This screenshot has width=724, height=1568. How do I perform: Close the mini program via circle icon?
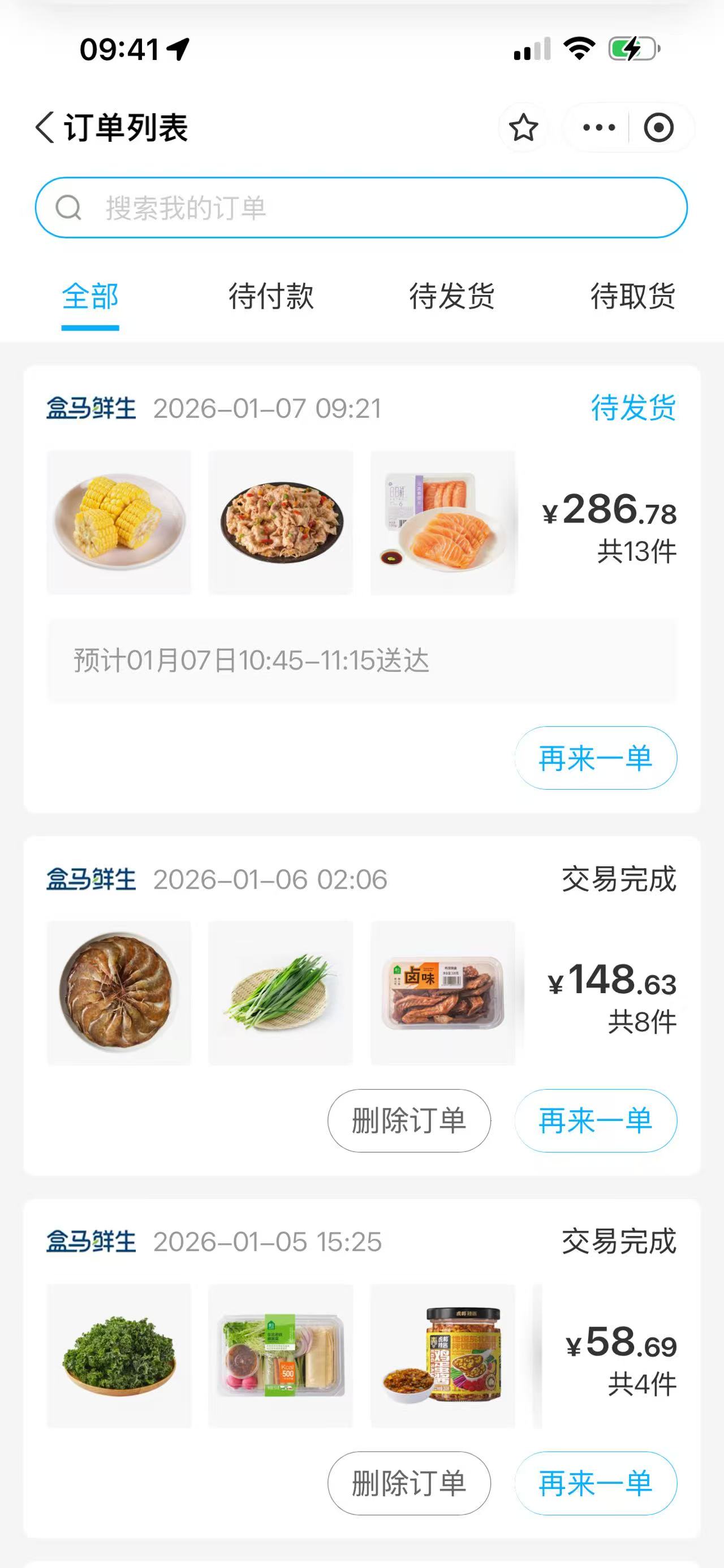click(x=659, y=128)
